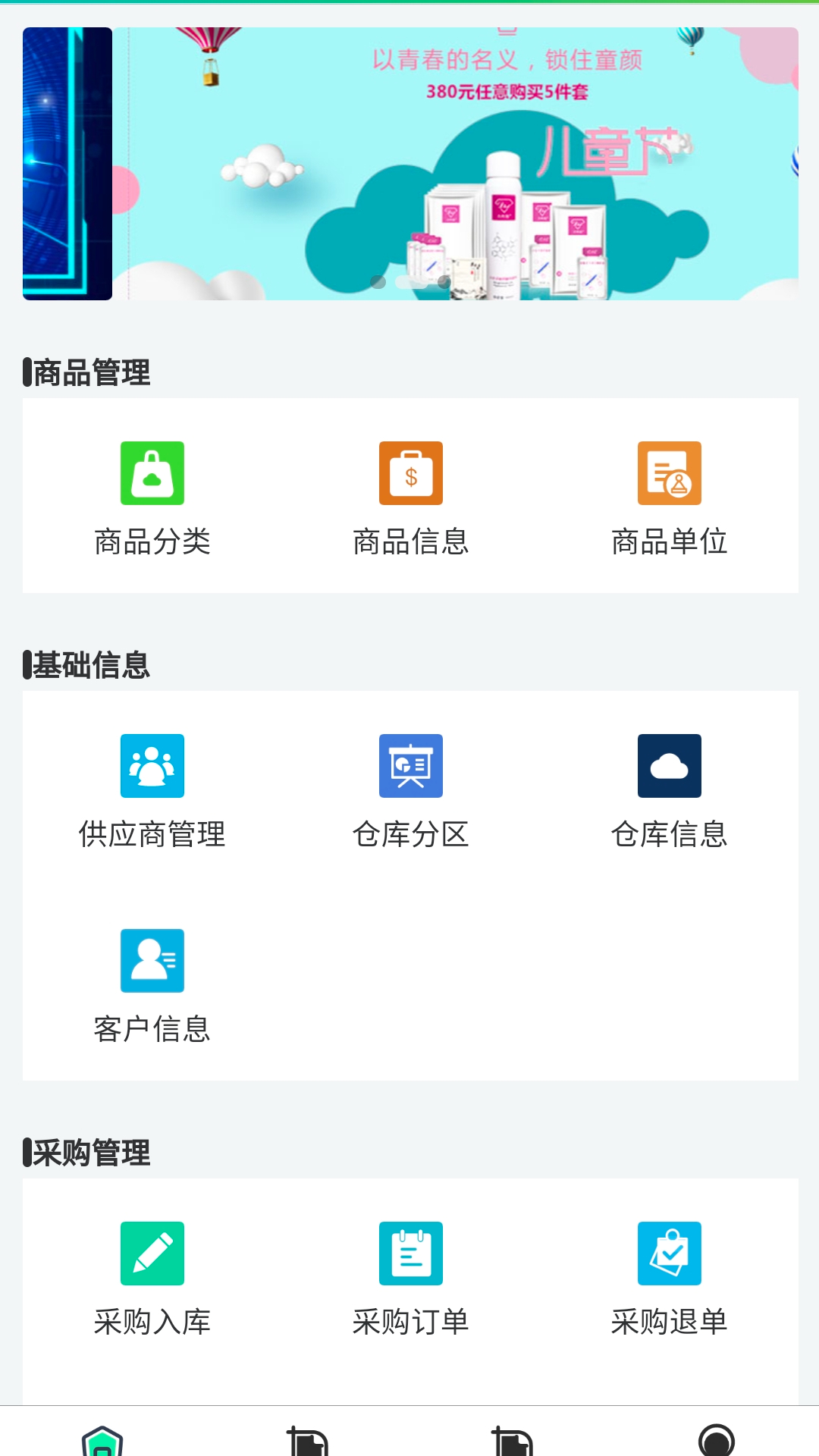Screen dimensions: 819x1456
Task: Select the 商品信息 orange briefcase icon
Action: coord(410,472)
